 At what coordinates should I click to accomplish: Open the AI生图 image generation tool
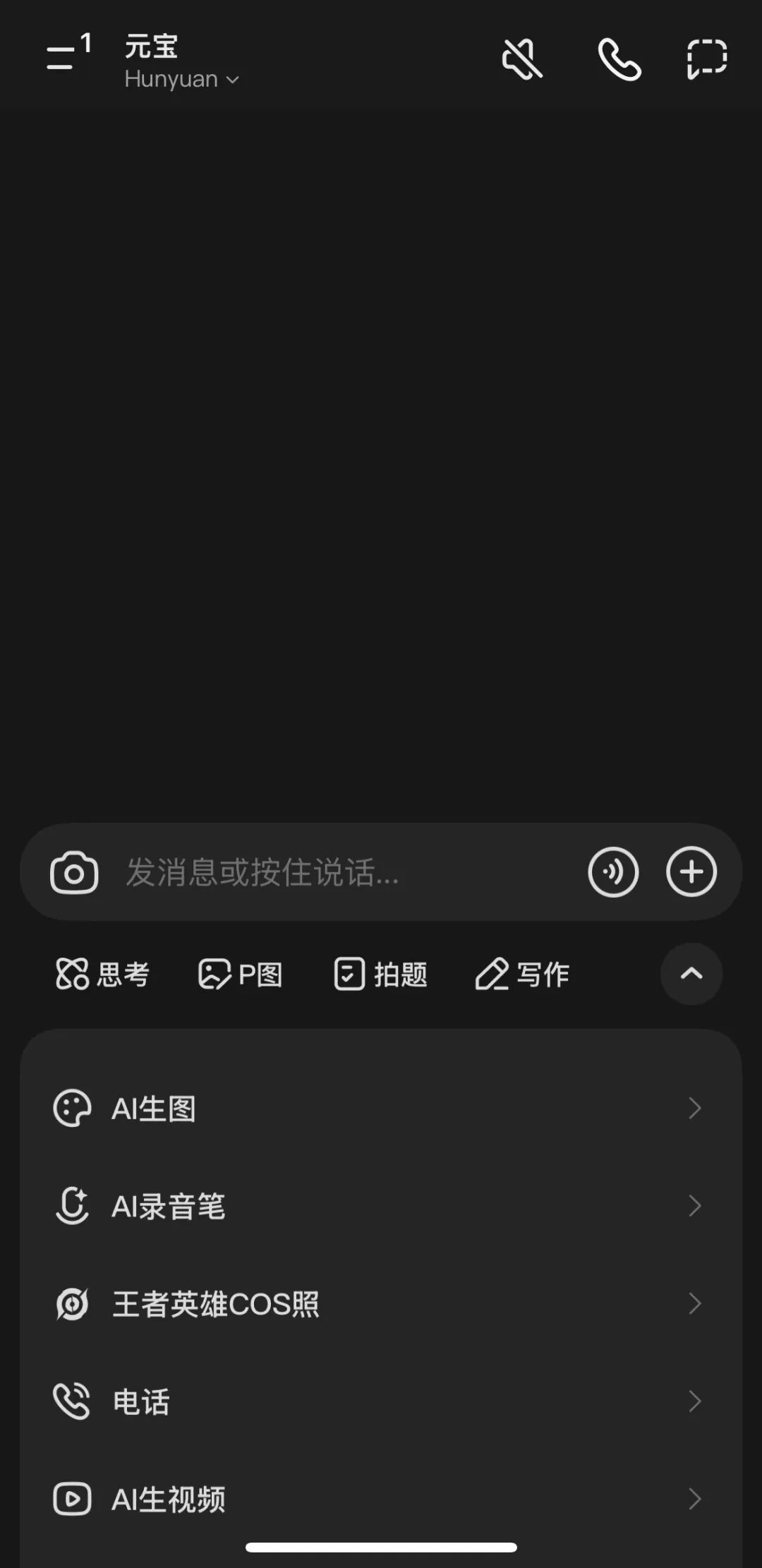(154, 1108)
